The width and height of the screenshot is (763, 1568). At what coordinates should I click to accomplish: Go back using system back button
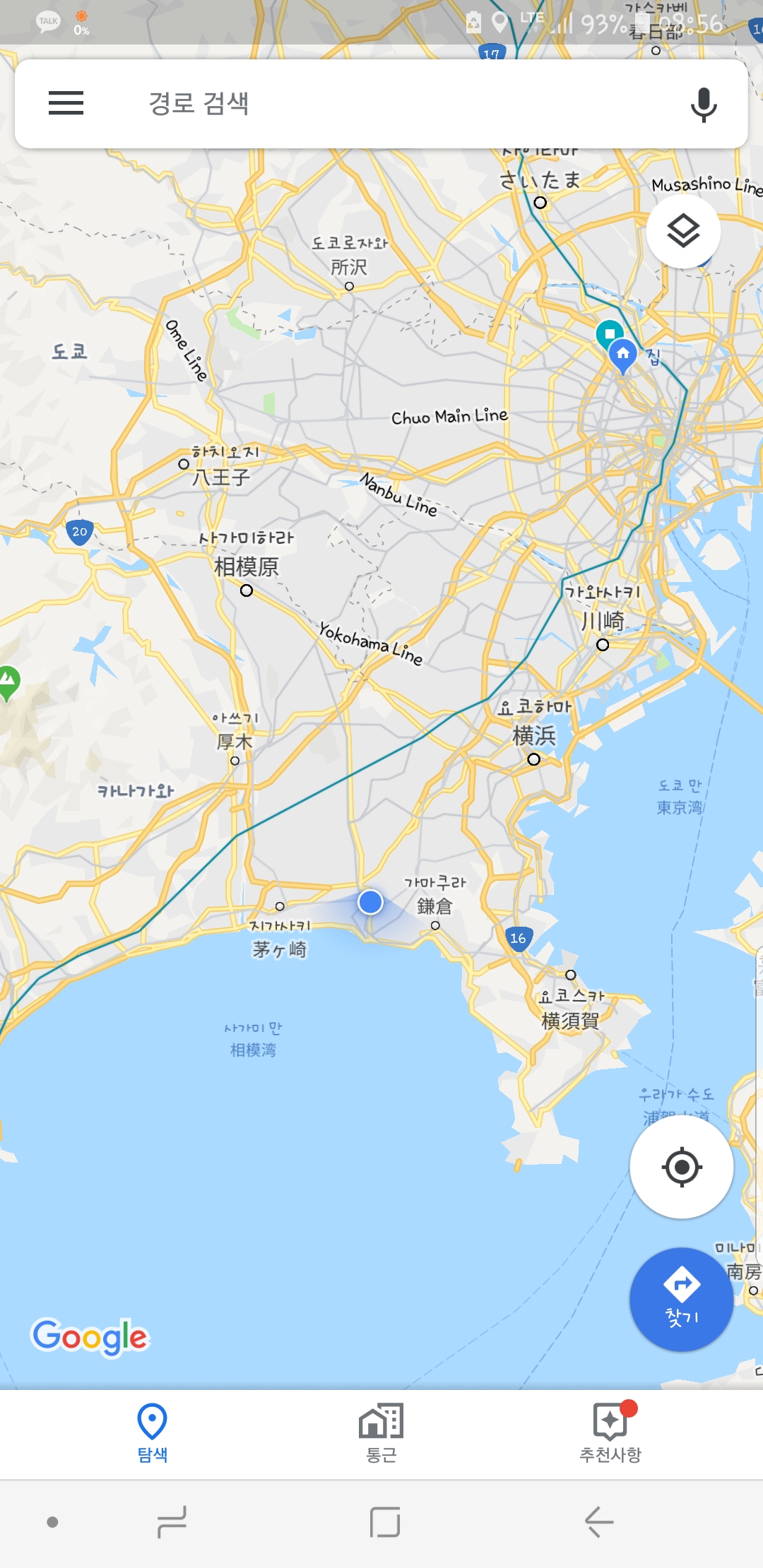599,1521
